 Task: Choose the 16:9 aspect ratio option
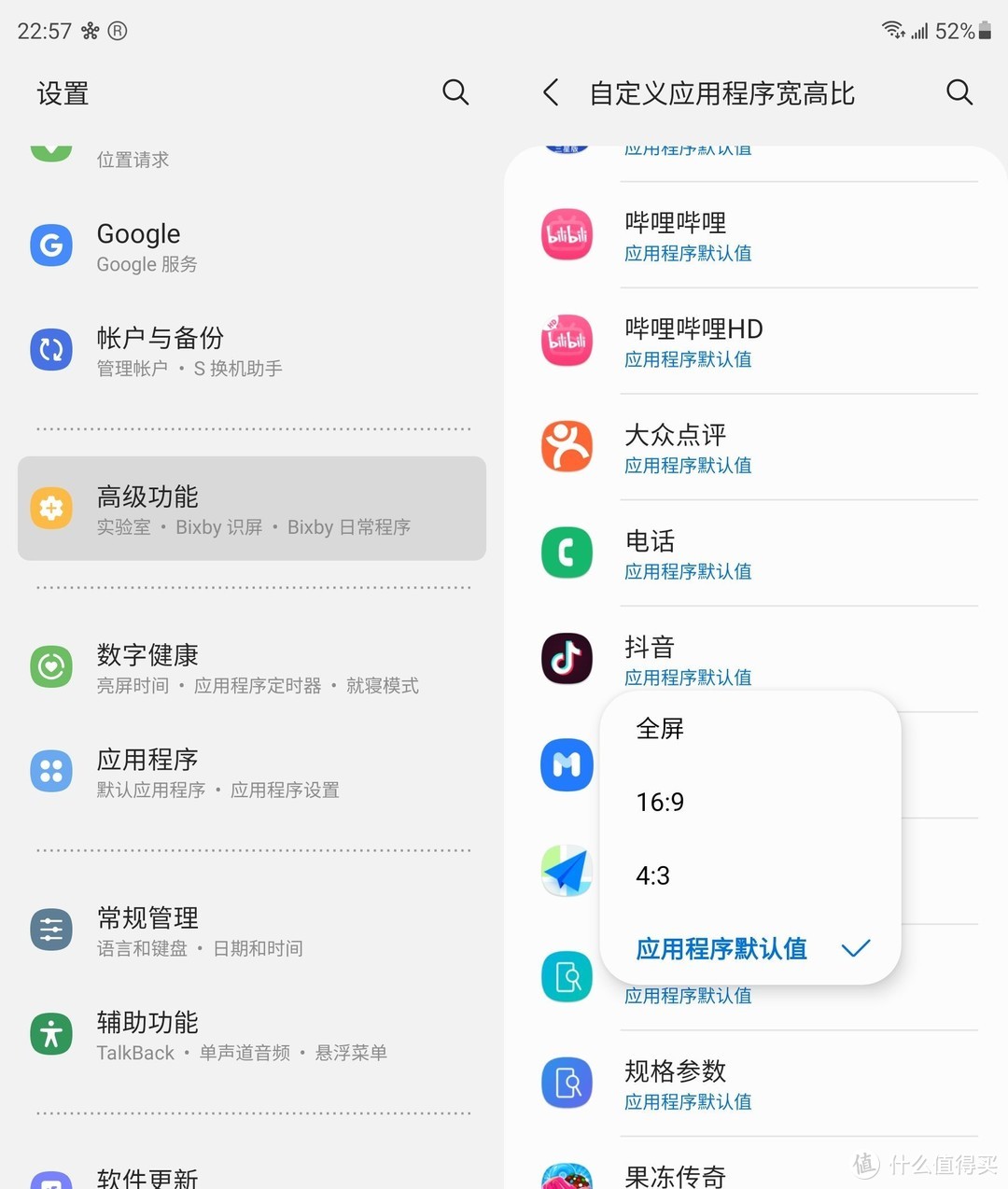[x=660, y=802]
